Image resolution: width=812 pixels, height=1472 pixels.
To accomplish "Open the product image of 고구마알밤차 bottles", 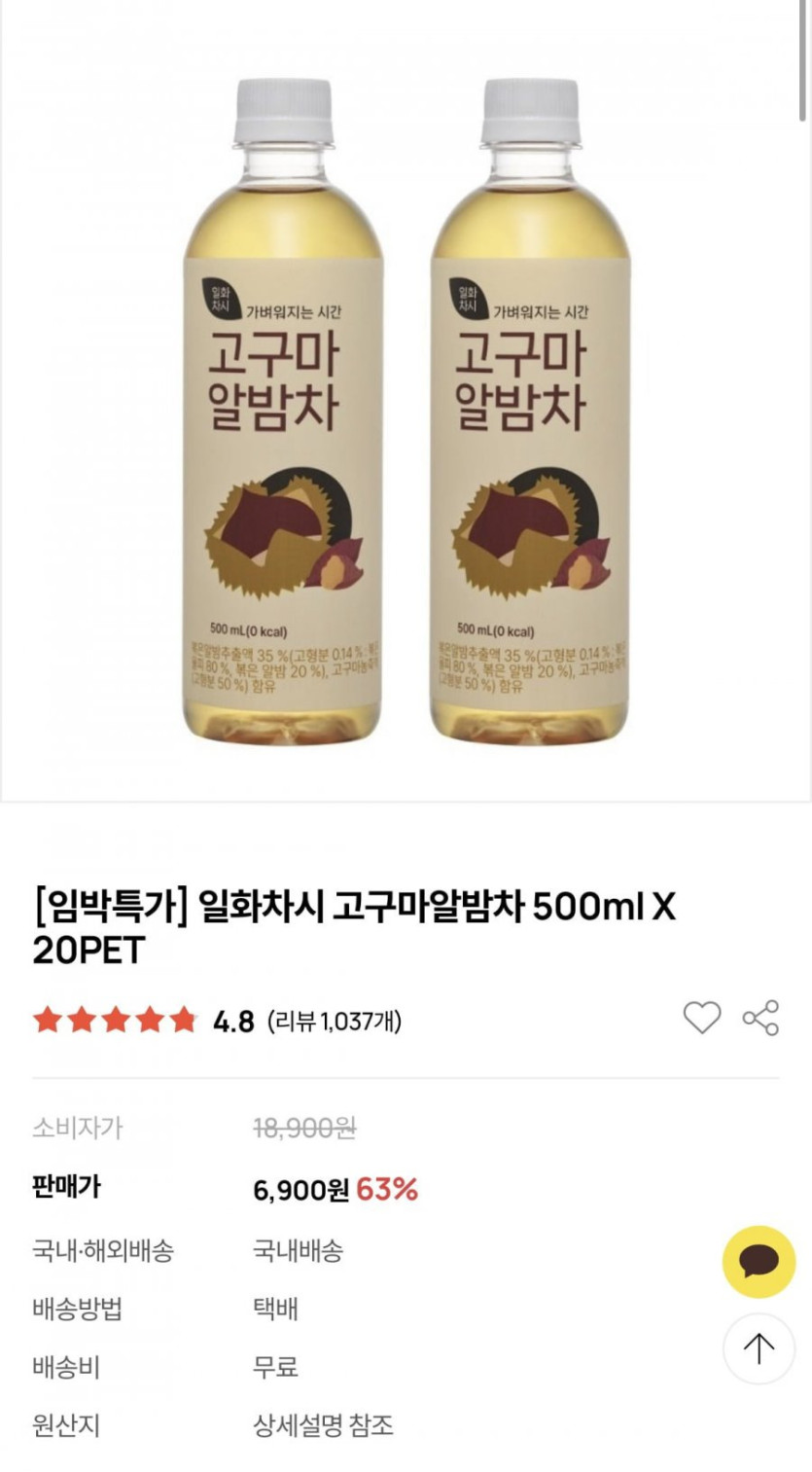I will tap(406, 409).
